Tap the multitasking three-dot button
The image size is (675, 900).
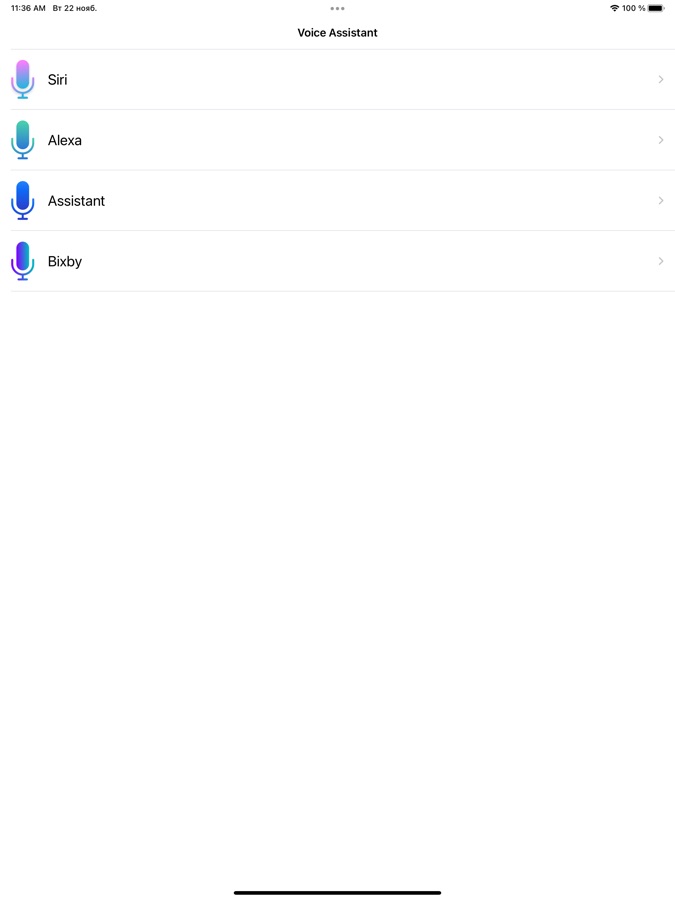(x=337, y=8)
